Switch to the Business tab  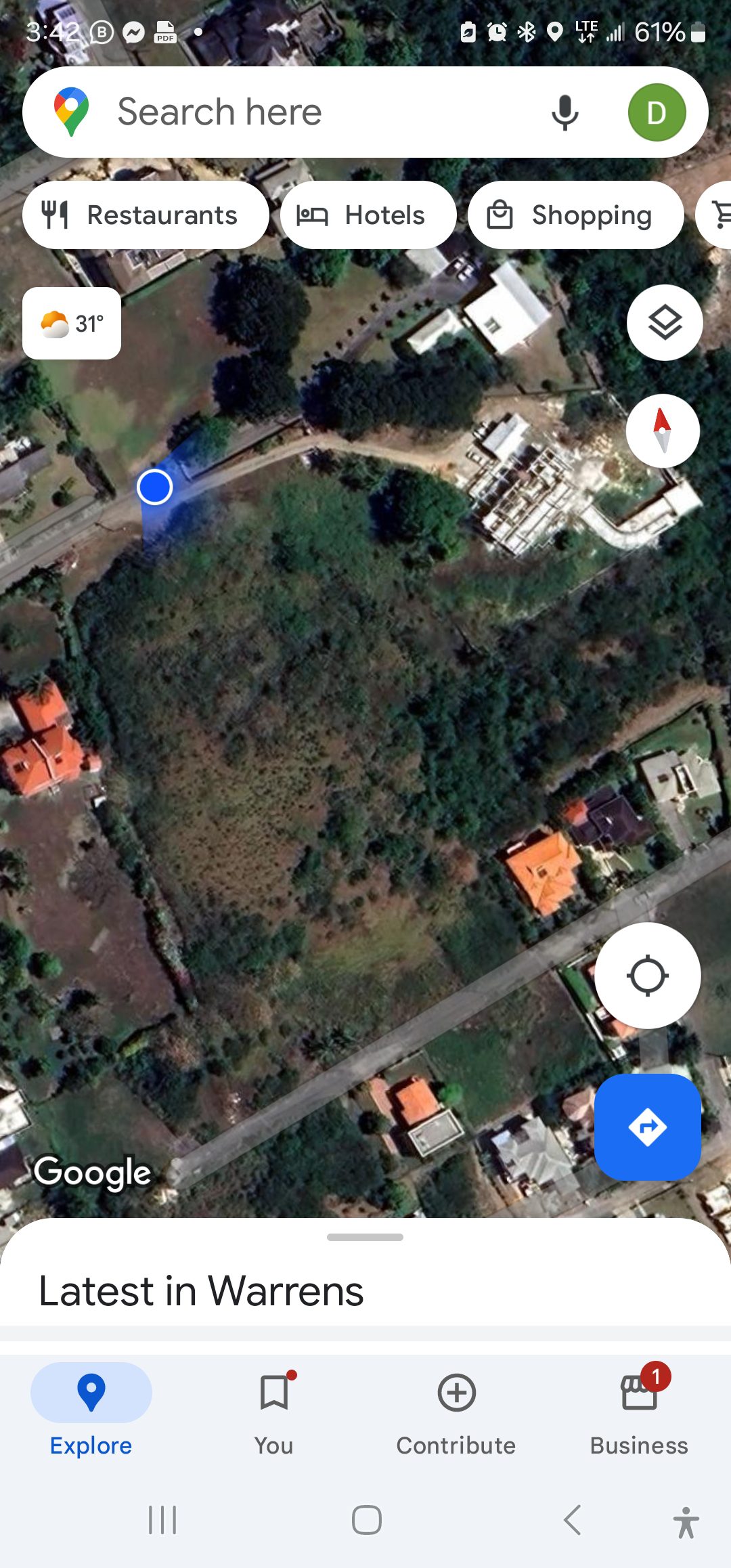[639, 1411]
